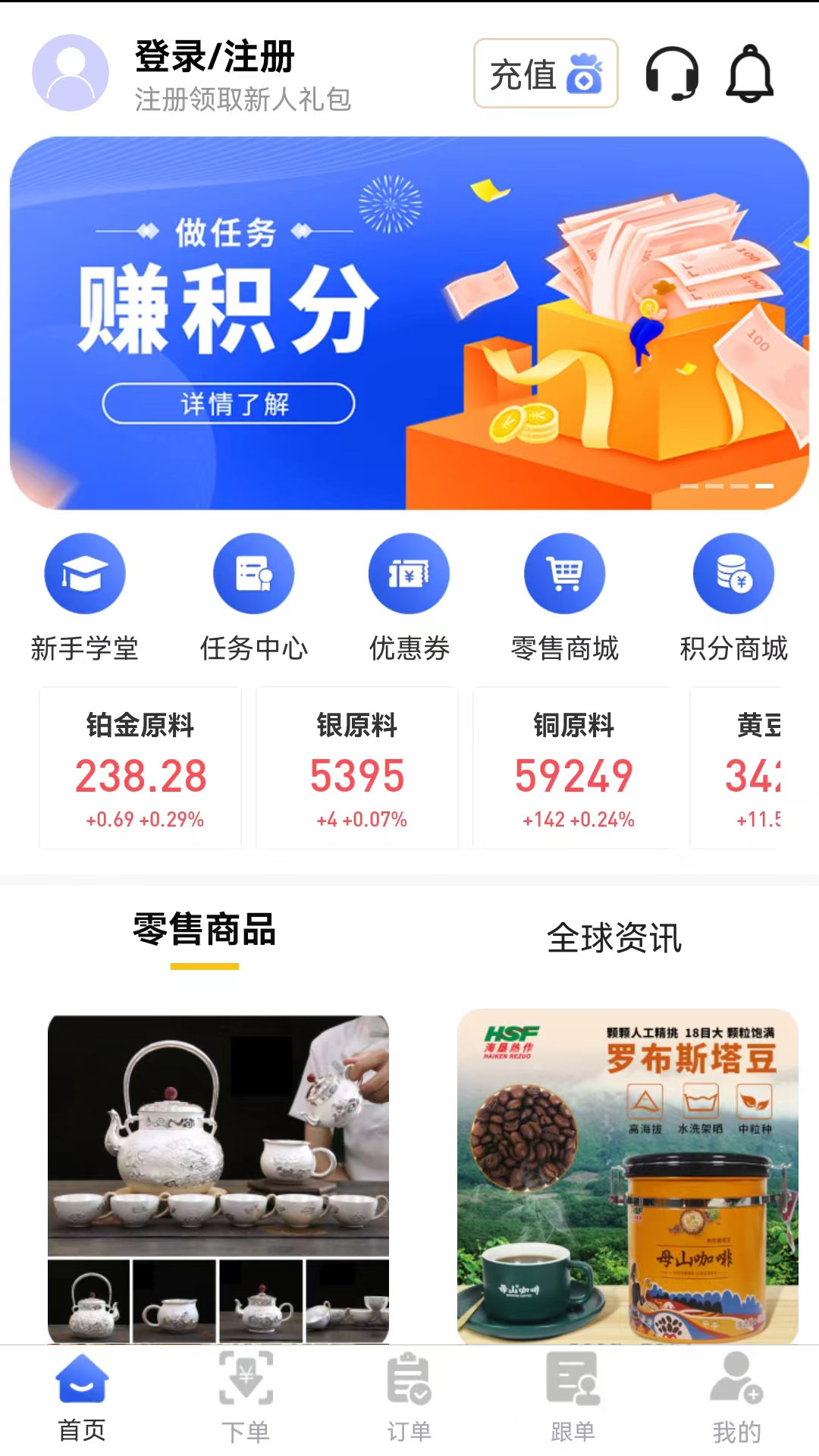
Task: Contact customer service via headset icon
Action: pos(672,74)
